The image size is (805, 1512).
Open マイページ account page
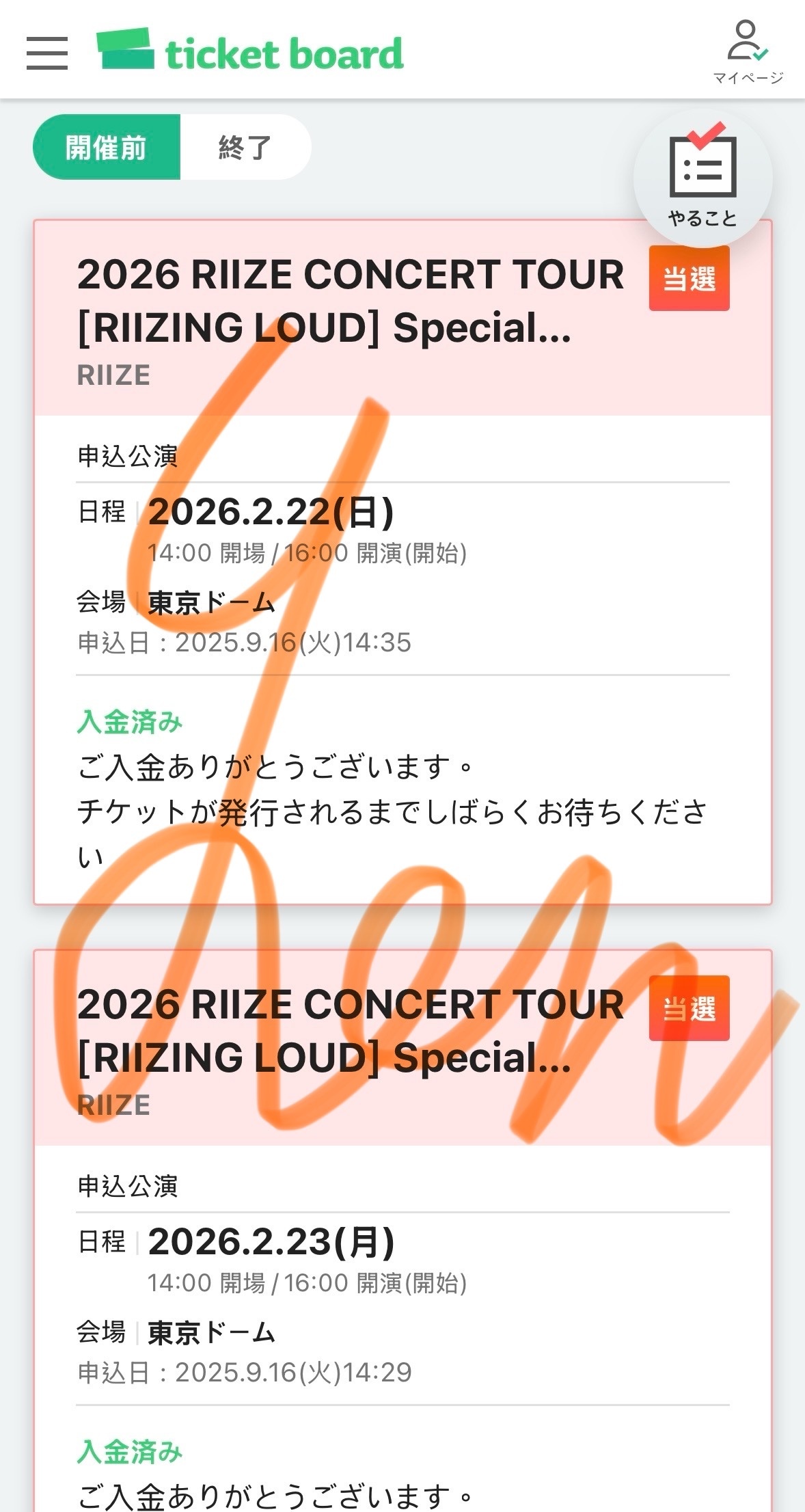[747, 51]
